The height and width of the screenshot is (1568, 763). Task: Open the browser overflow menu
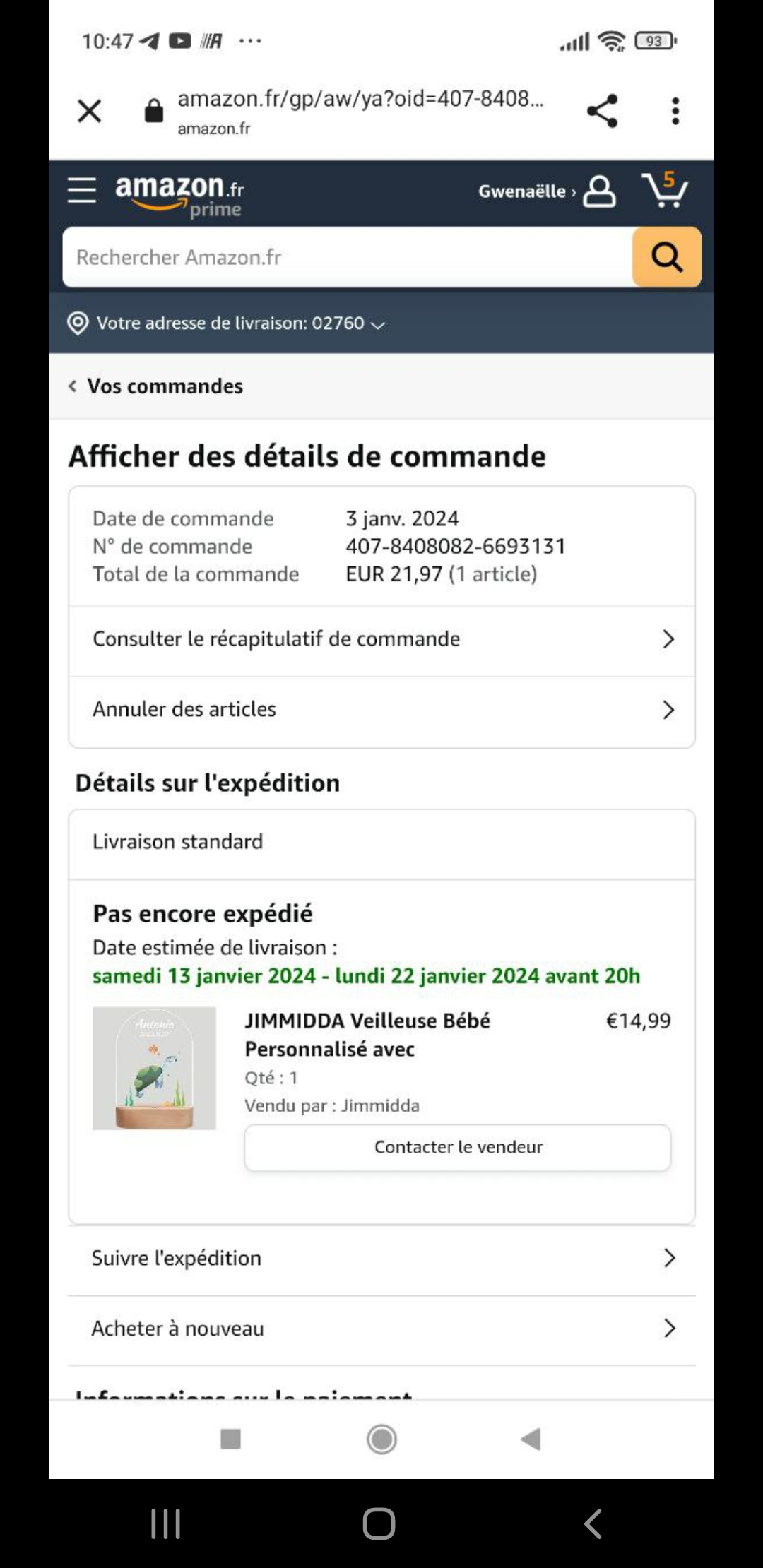coord(675,111)
